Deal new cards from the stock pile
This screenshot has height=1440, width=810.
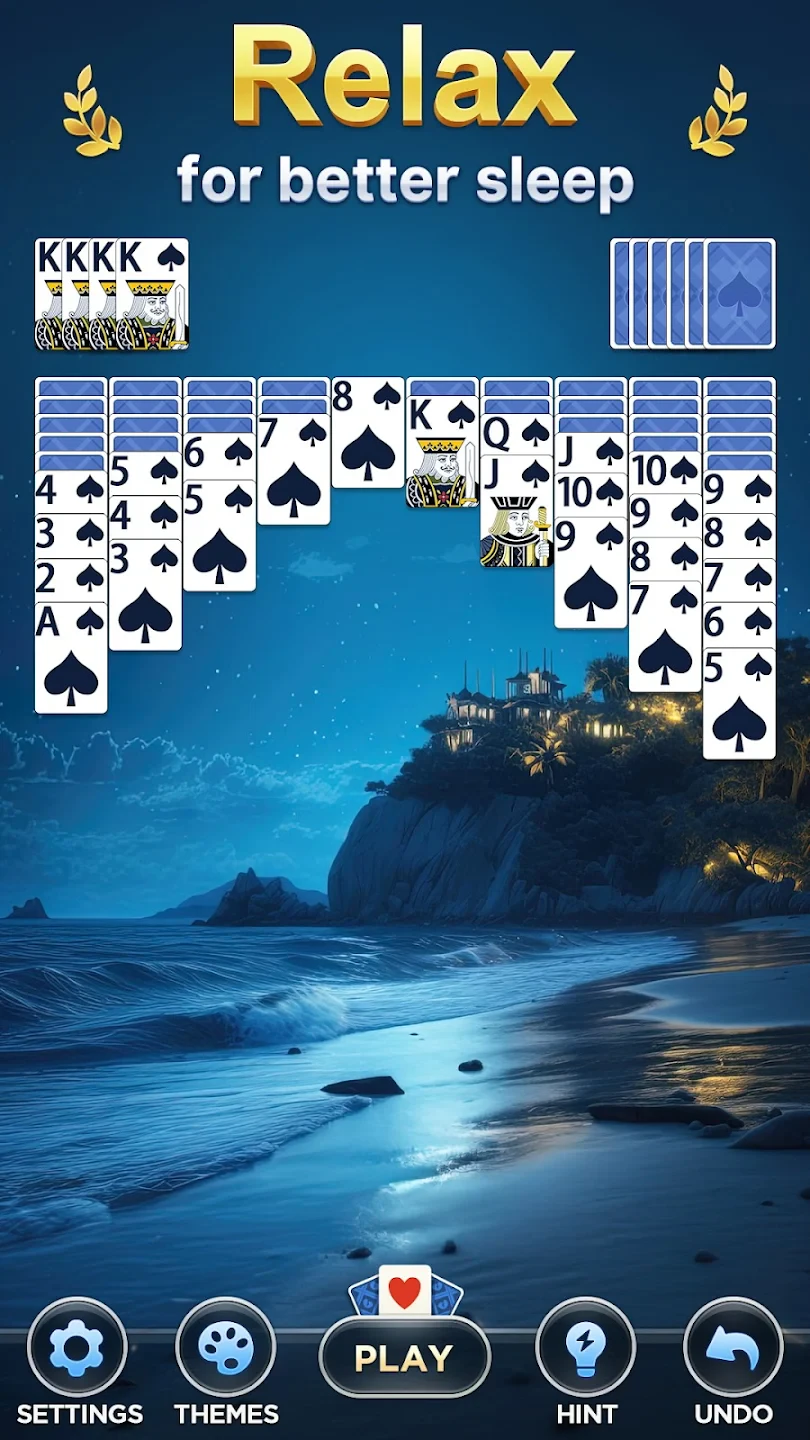point(740,294)
